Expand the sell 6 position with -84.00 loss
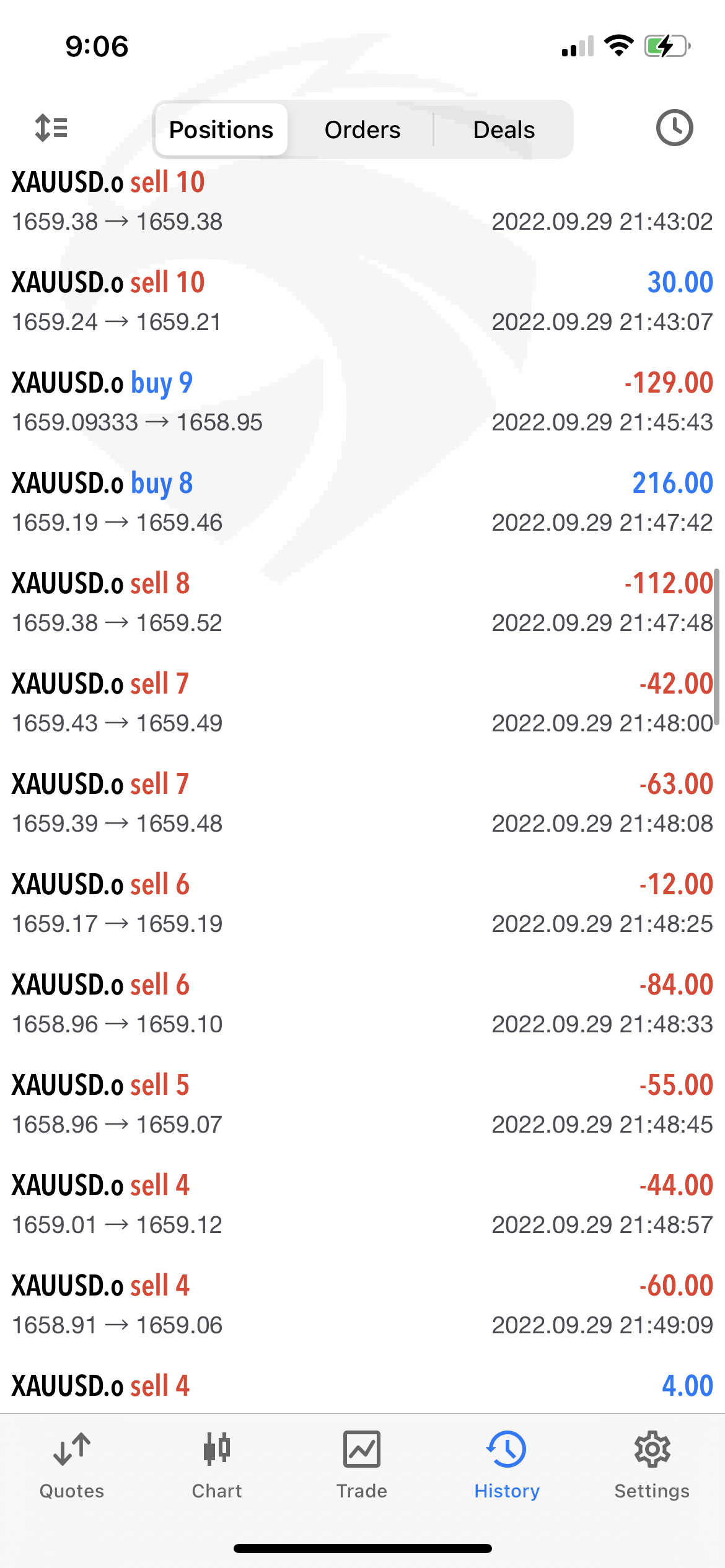This screenshot has width=725, height=1568. (362, 1004)
